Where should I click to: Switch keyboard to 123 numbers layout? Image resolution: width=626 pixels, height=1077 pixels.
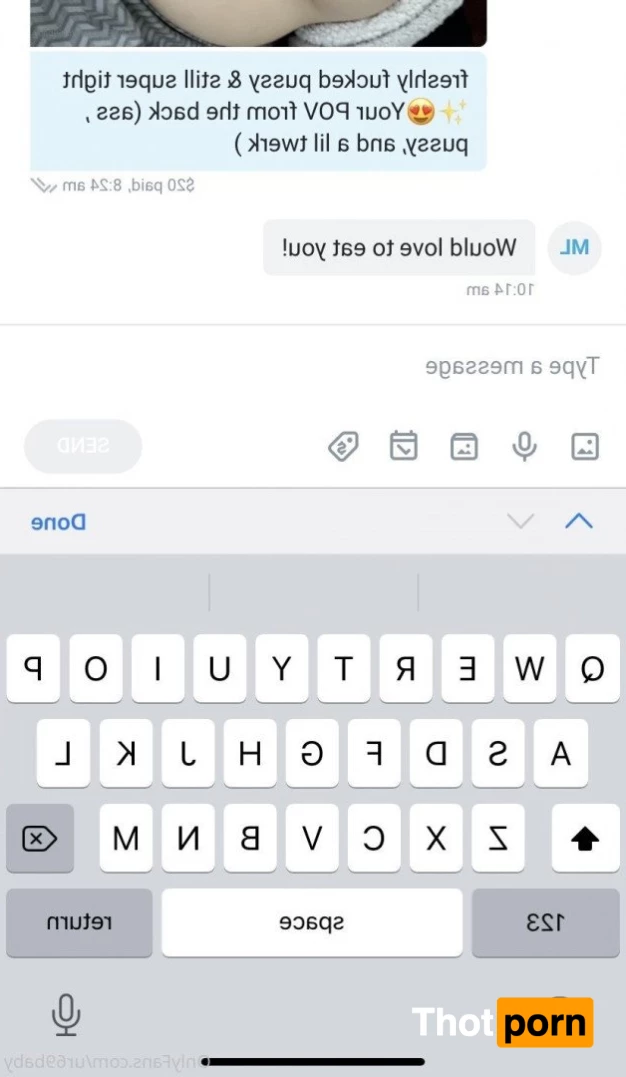click(545, 923)
